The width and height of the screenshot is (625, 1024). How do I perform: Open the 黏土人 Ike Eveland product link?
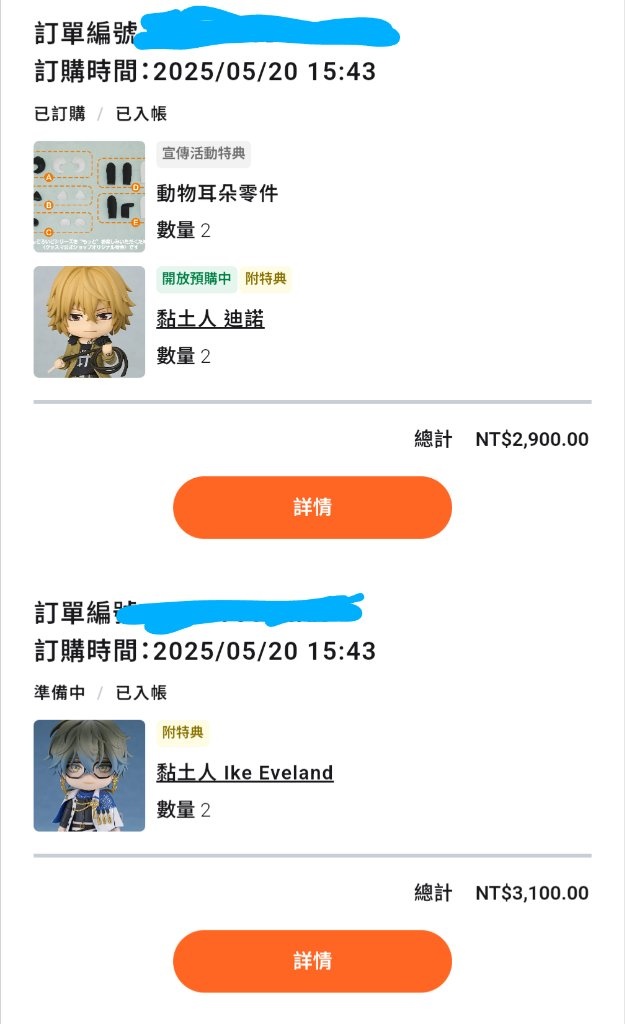[245, 773]
